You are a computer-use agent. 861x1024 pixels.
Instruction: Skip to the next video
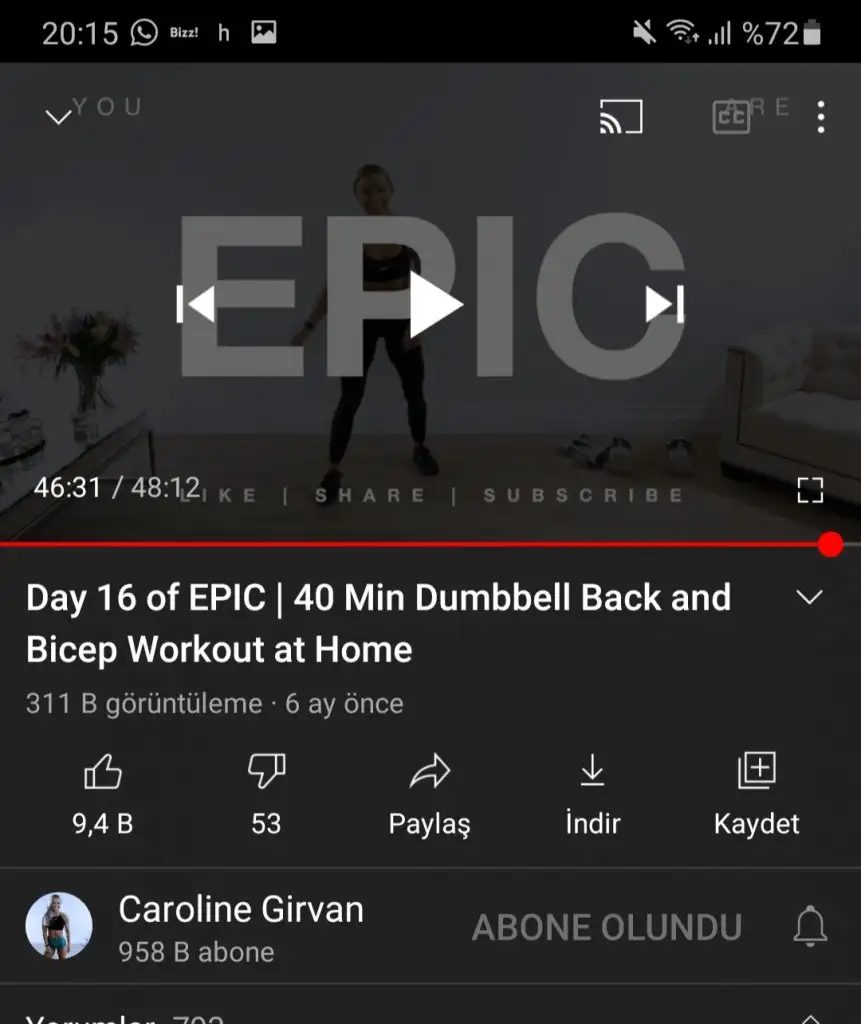click(x=664, y=304)
